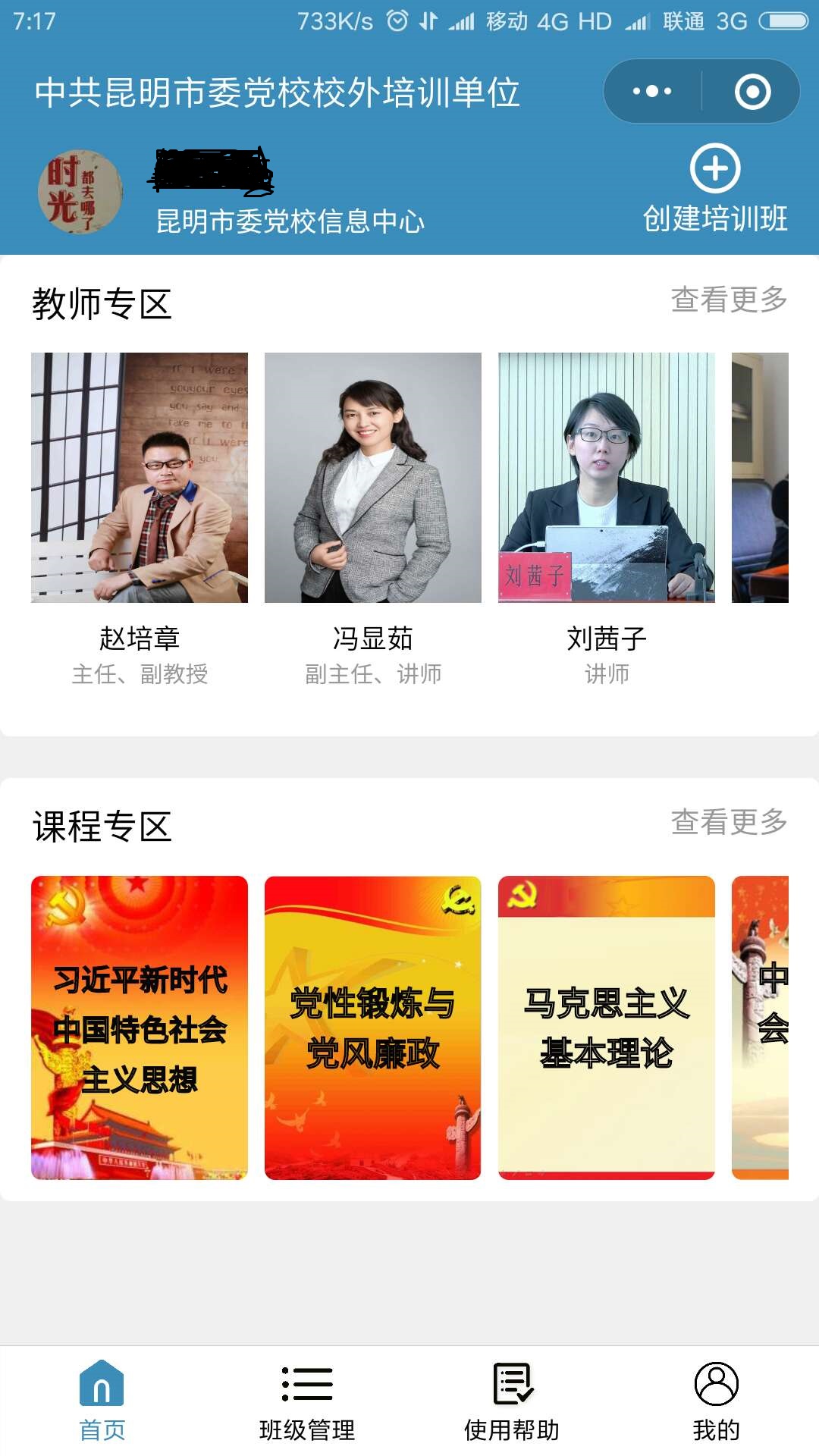Open the 时光 profile avatar
Image resolution: width=819 pixels, height=1456 pixels.
coord(80,191)
